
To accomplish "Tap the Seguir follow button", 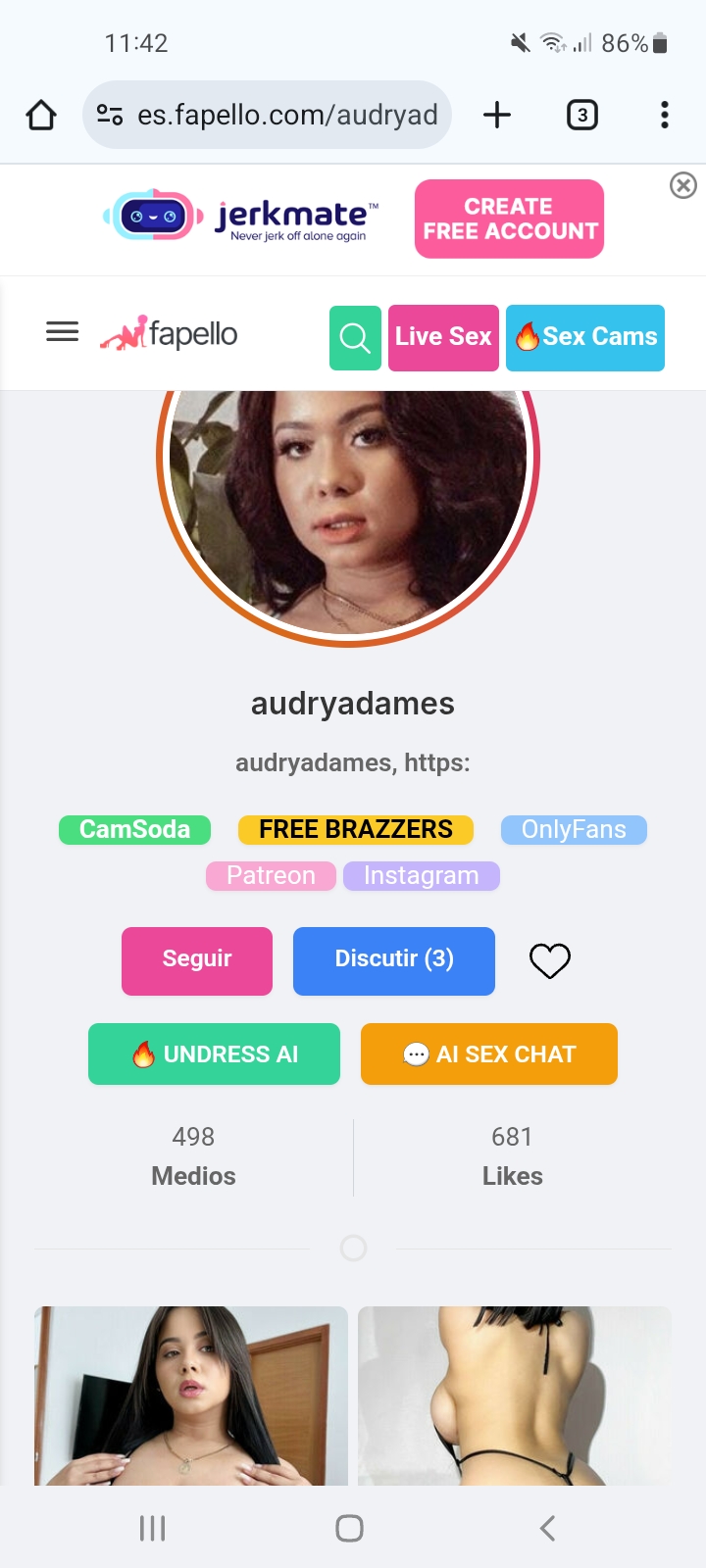I will pyautogui.click(x=197, y=960).
